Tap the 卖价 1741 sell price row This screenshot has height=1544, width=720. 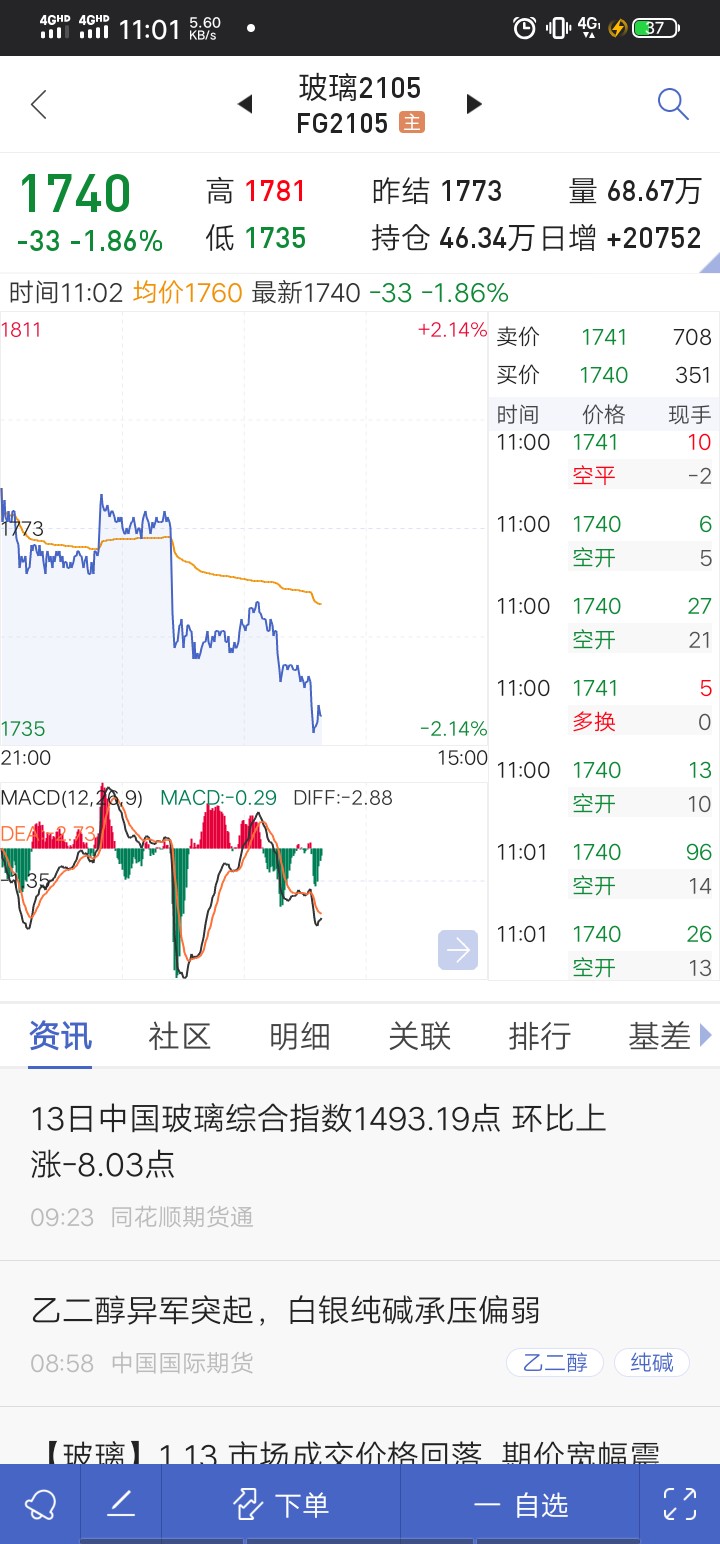click(x=600, y=337)
